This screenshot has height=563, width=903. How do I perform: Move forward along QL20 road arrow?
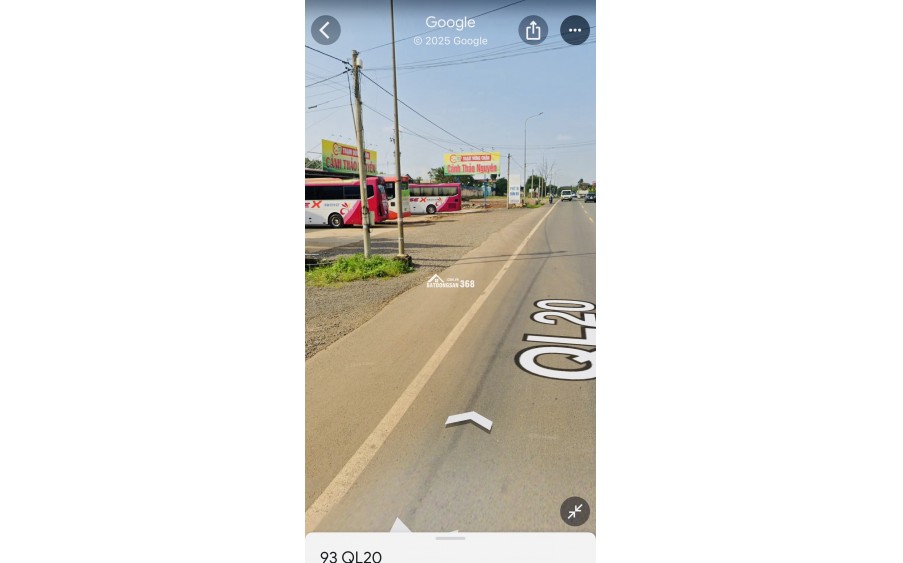469,421
